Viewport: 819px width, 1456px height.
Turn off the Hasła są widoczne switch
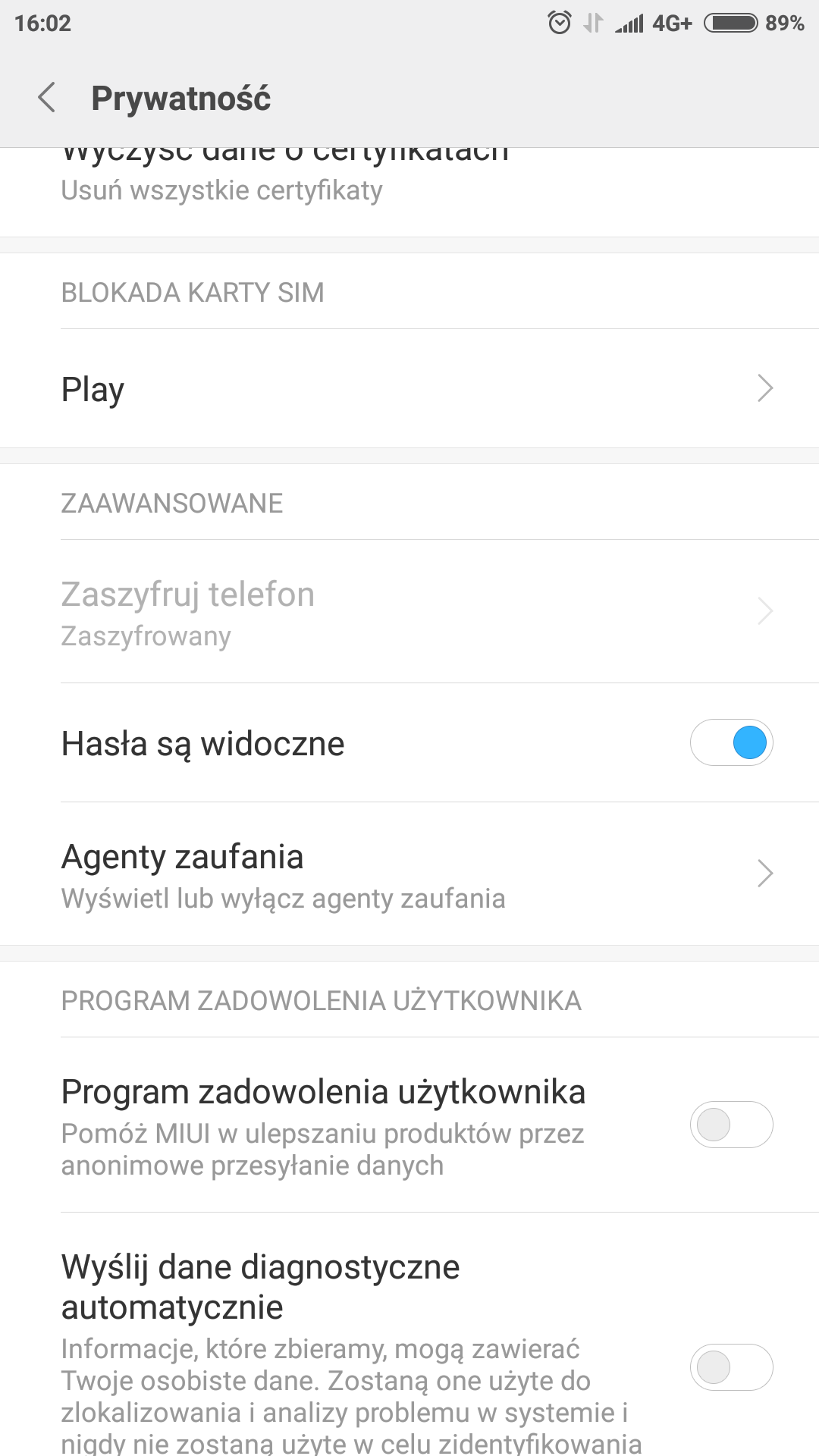coord(731,742)
